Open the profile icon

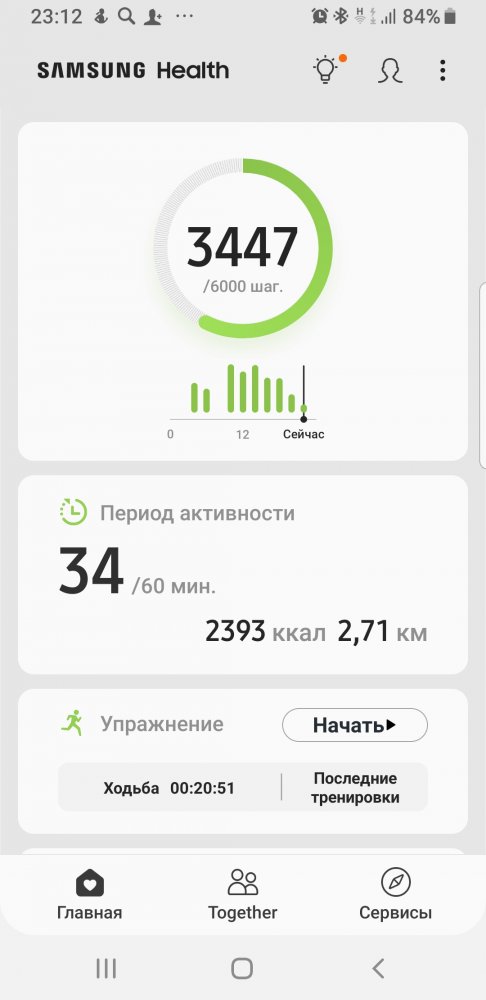point(390,71)
